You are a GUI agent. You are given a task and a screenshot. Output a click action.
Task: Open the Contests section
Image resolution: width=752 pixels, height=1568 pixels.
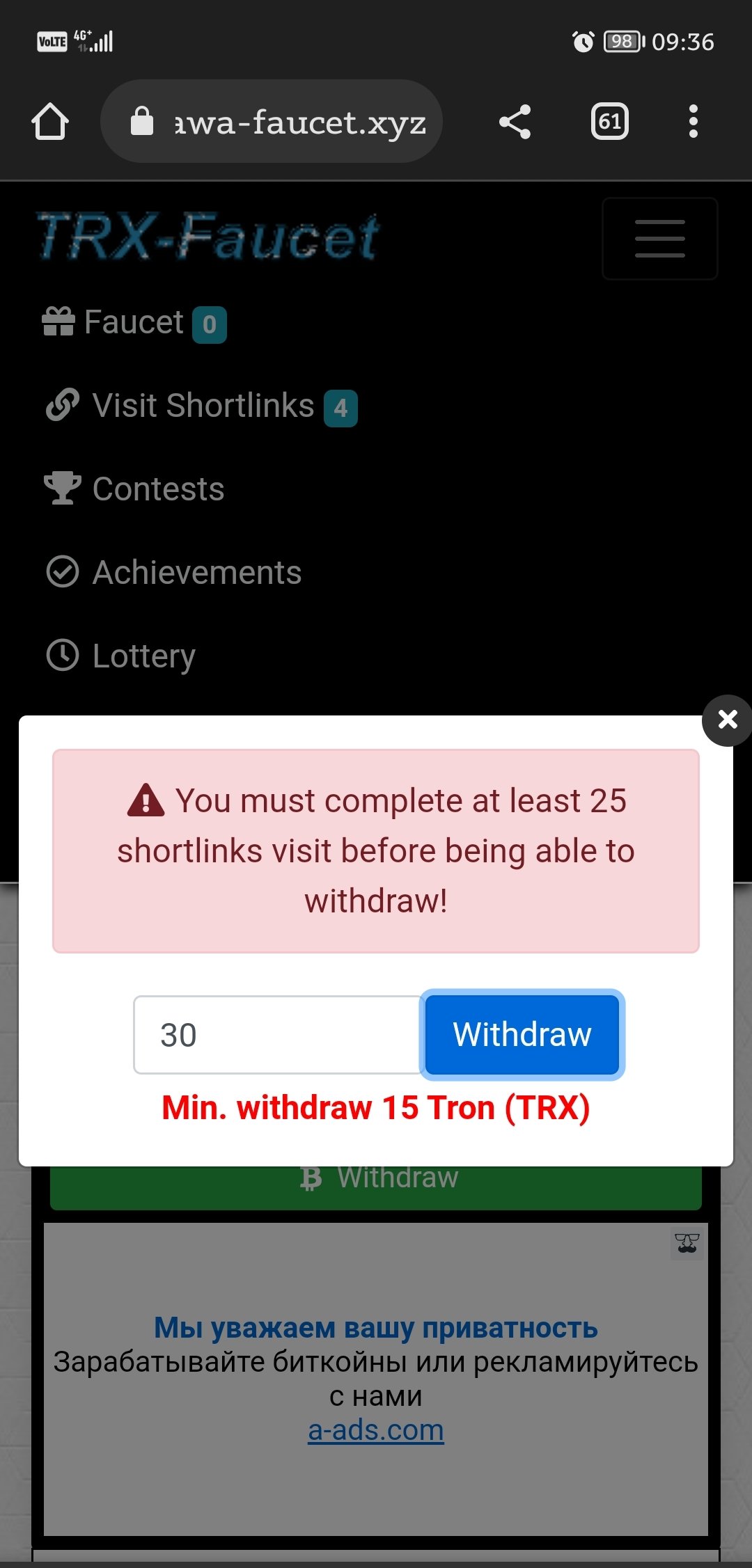(x=157, y=489)
